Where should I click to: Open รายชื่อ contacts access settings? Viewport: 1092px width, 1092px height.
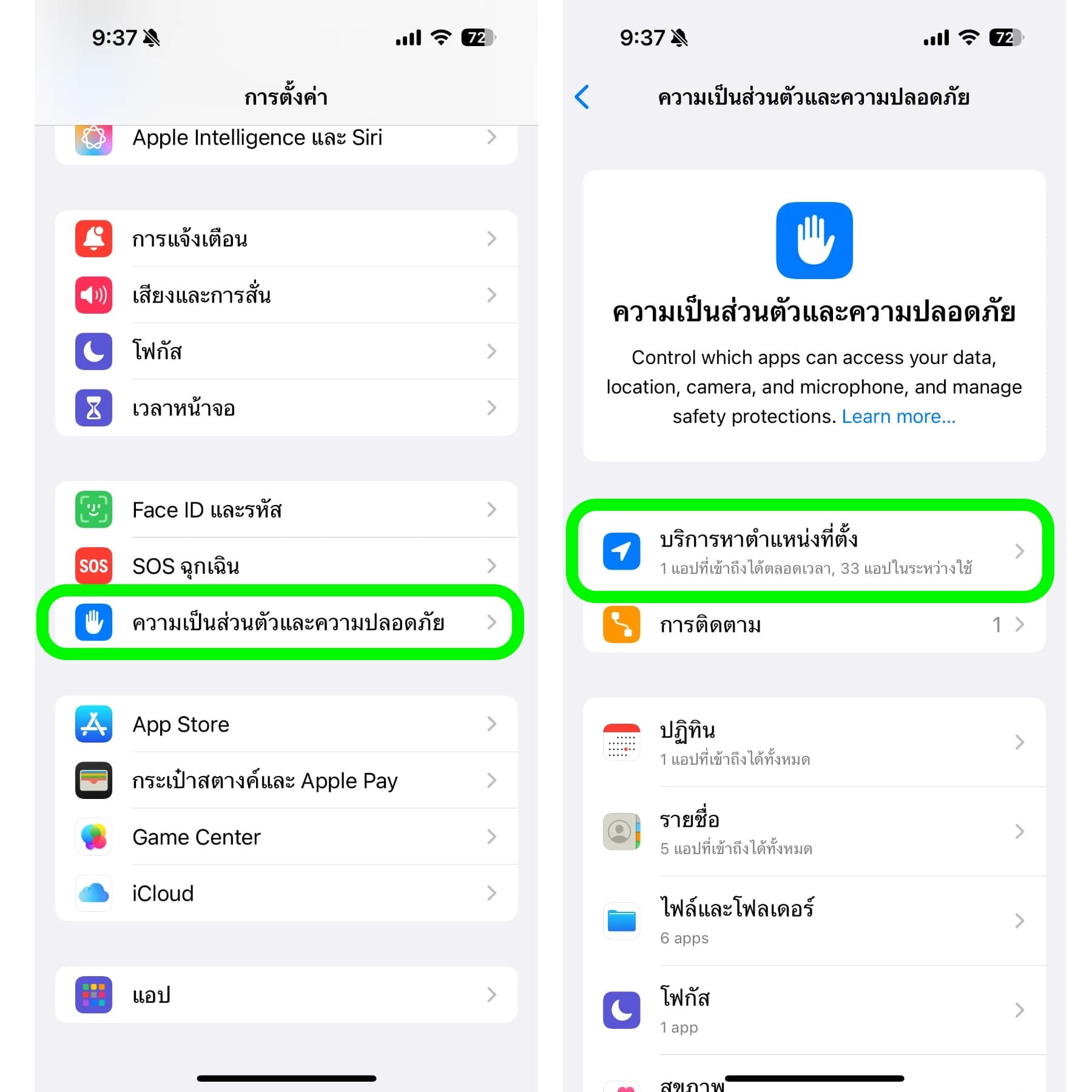click(813, 831)
